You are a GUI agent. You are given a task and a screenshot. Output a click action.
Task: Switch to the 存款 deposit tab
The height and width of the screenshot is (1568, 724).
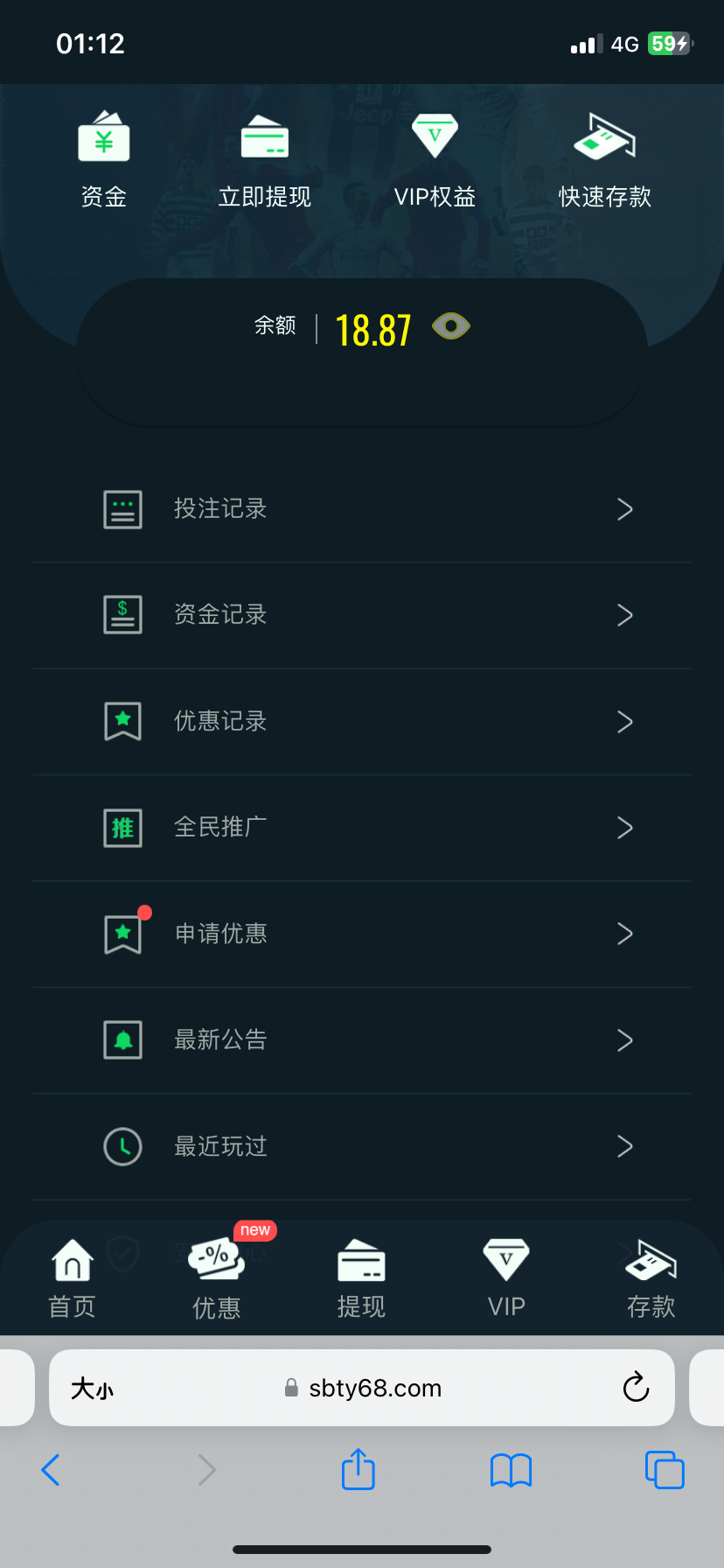[651, 1278]
